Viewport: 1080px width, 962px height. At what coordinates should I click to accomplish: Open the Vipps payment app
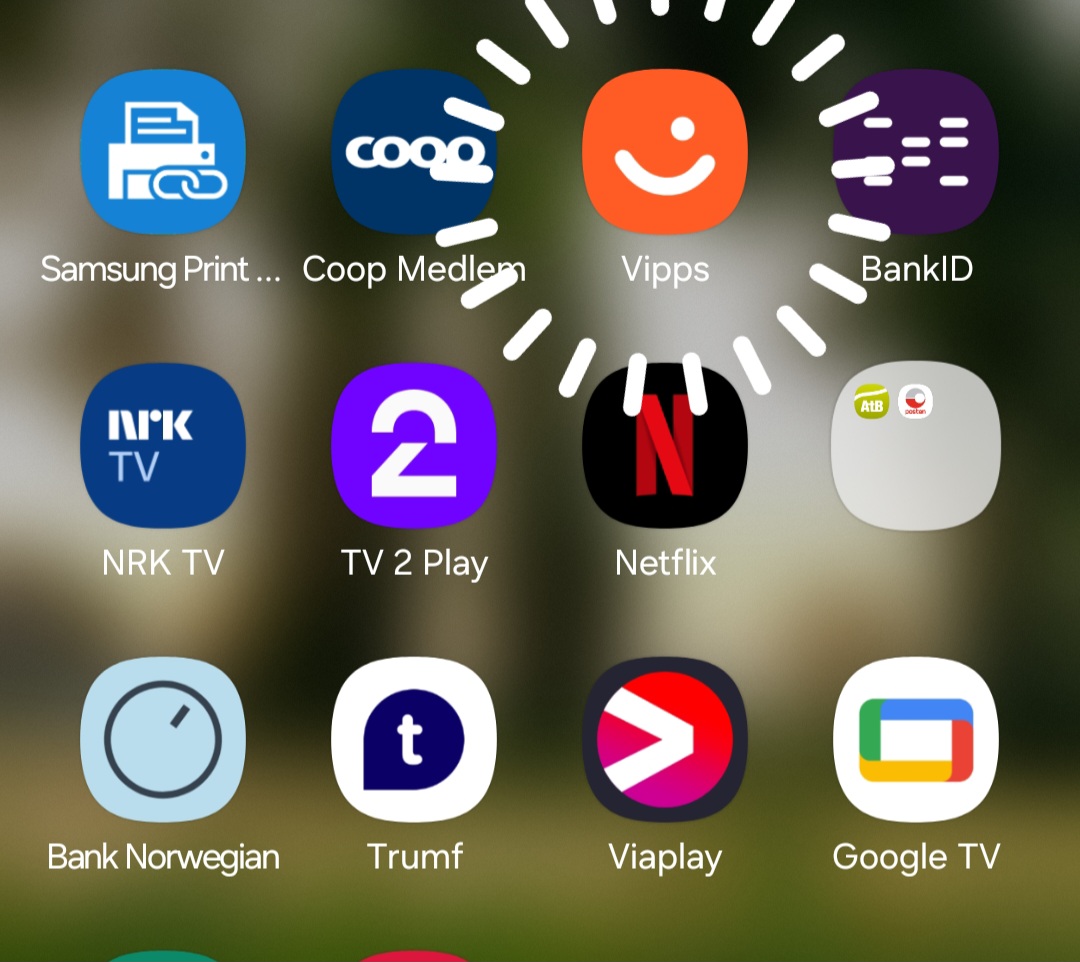665,152
